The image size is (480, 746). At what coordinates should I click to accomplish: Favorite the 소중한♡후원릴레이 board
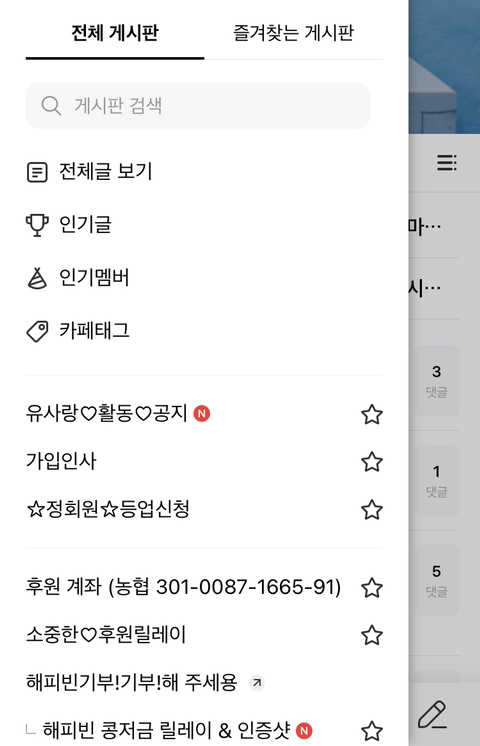[372, 636]
